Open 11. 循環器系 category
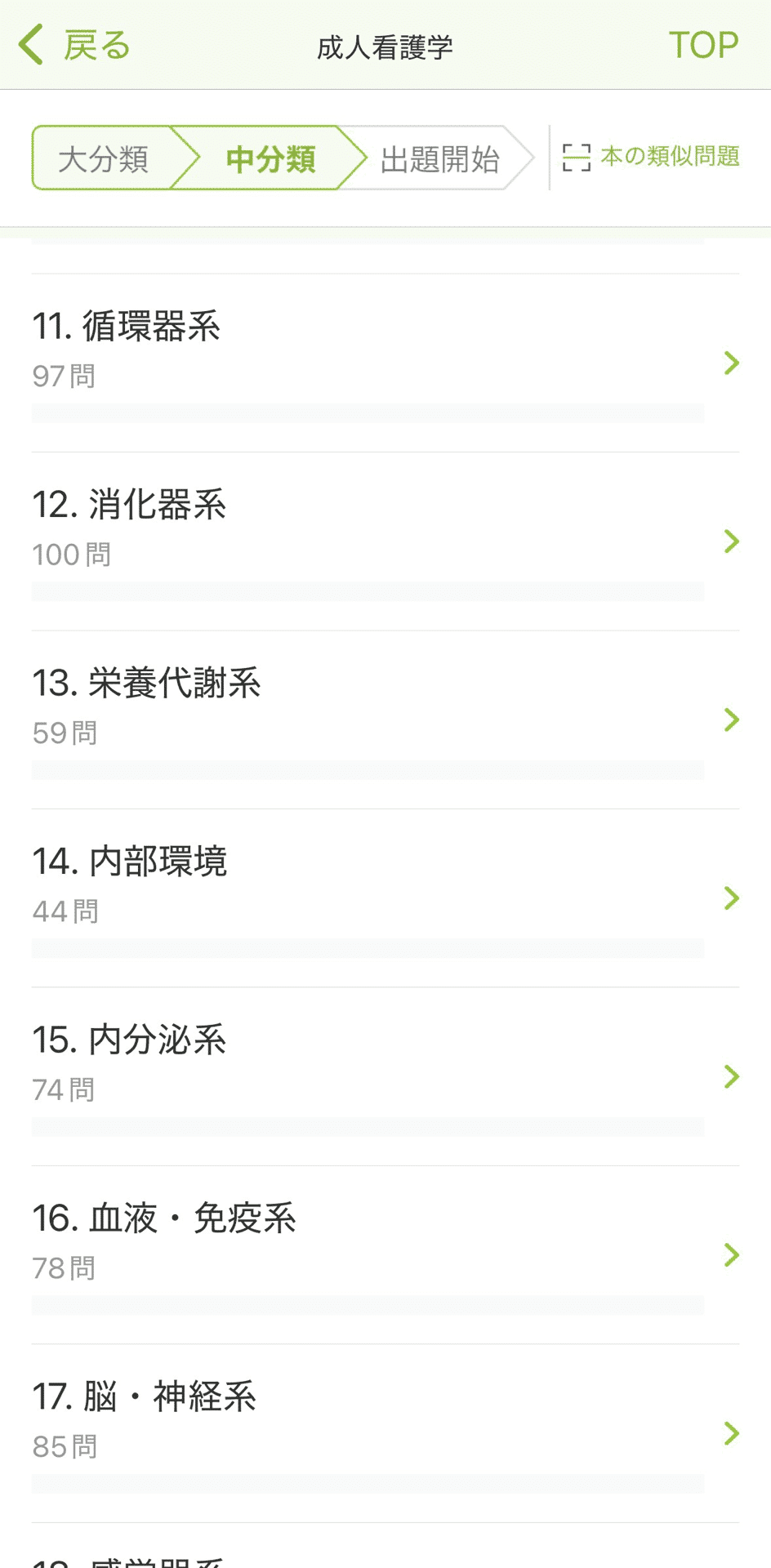The width and height of the screenshot is (771, 1568). [385, 362]
